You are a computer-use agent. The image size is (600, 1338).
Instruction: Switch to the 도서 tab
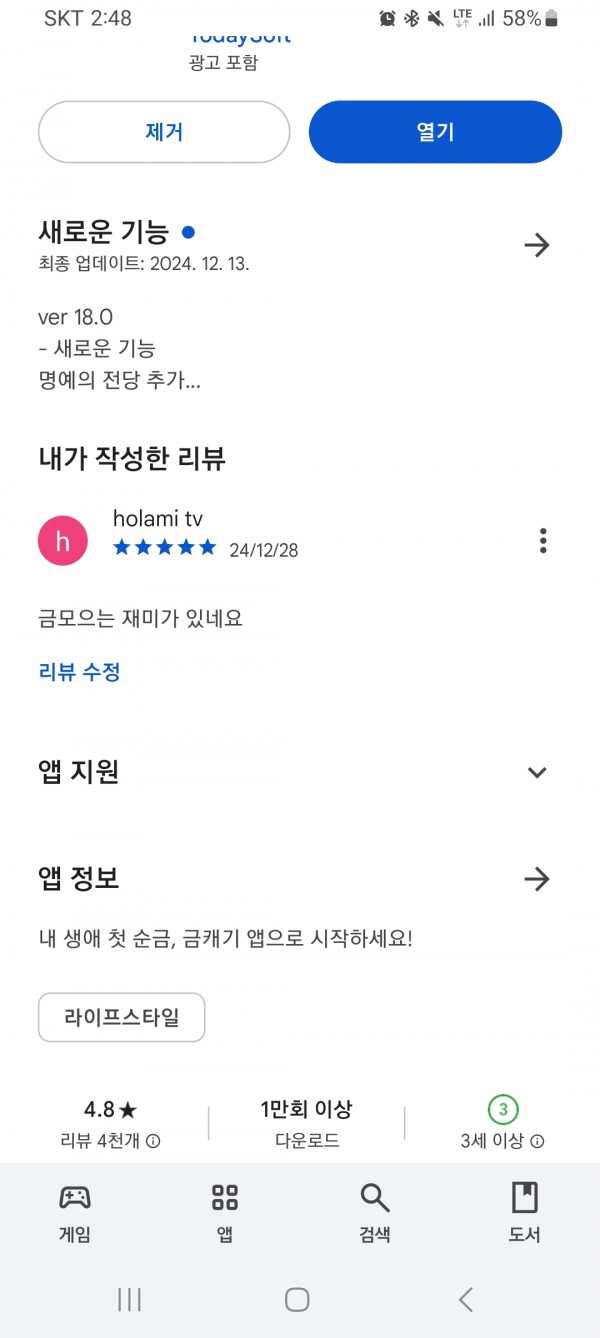[x=524, y=1213]
